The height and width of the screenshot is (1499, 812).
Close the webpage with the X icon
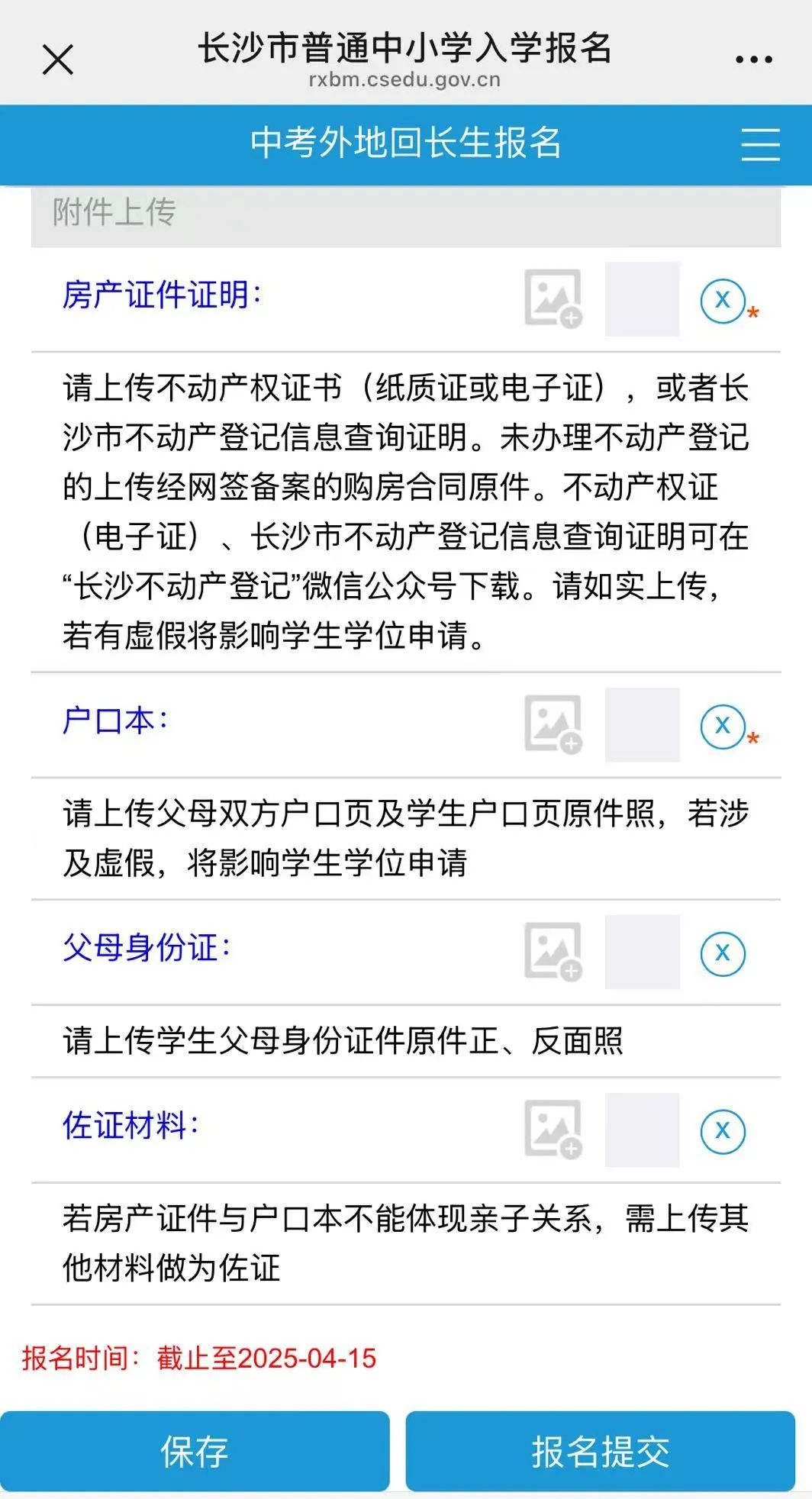pyautogui.click(x=58, y=60)
